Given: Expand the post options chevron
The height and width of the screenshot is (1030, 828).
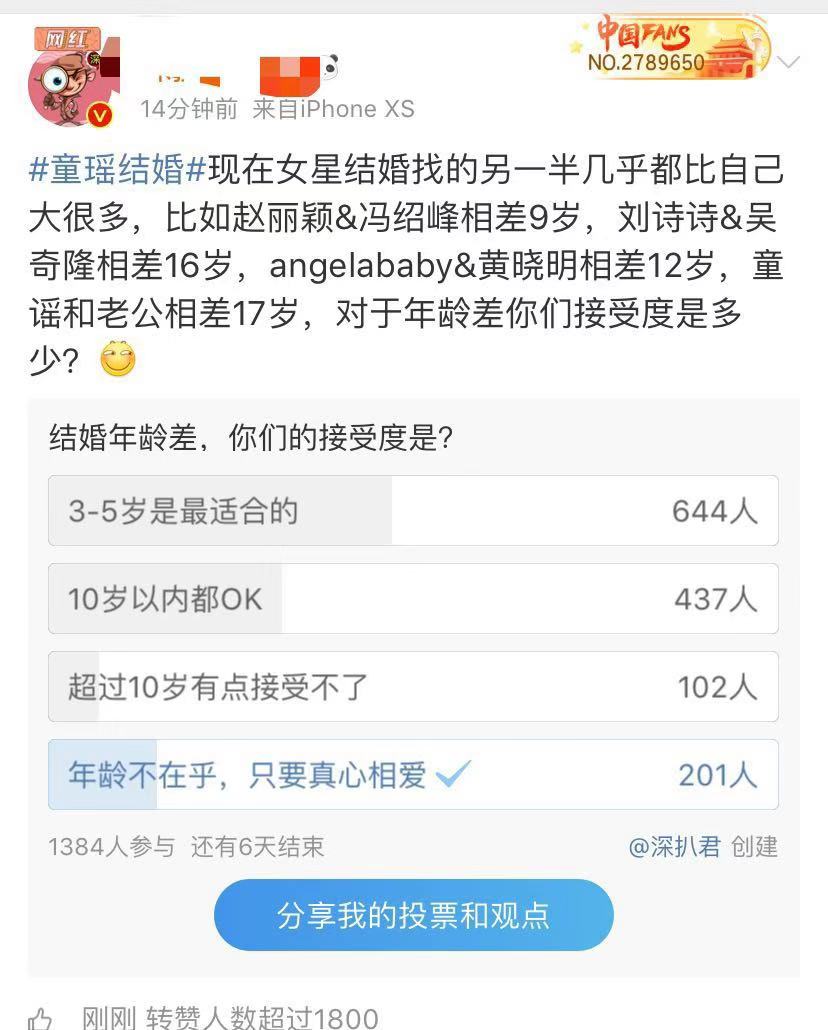Looking at the screenshot, I should [x=789, y=63].
